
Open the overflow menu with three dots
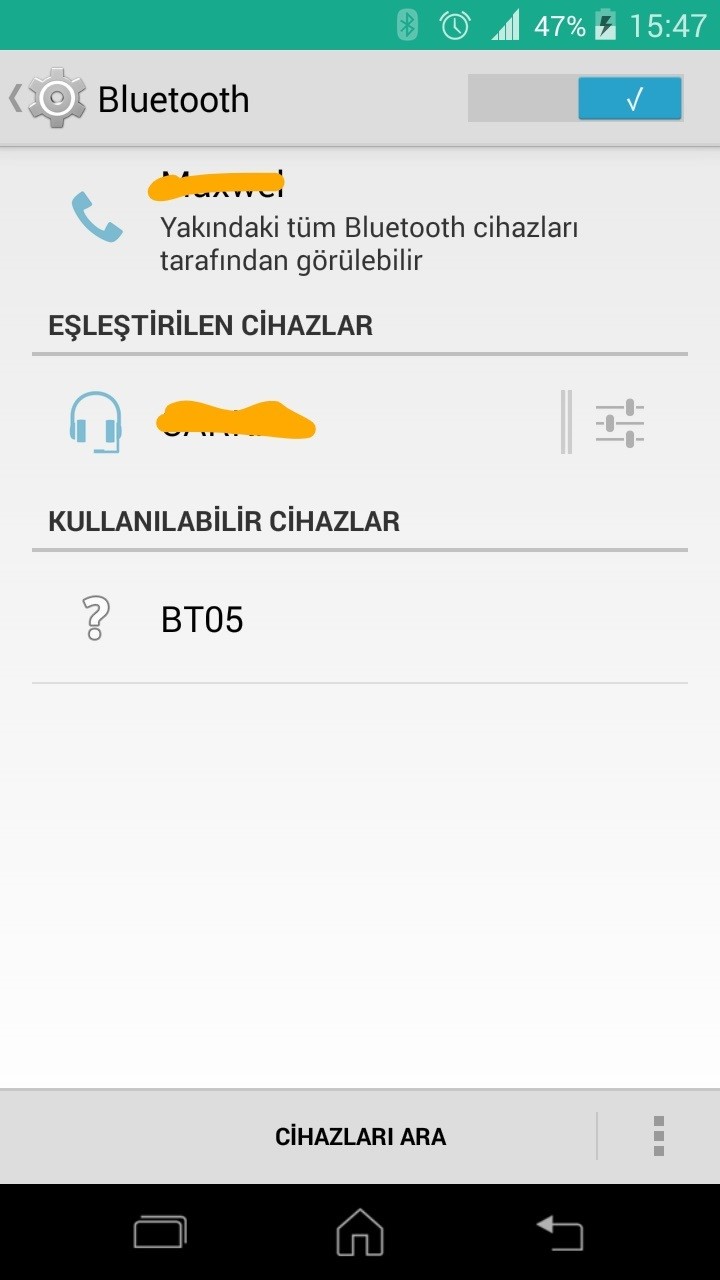(658, 1136)
